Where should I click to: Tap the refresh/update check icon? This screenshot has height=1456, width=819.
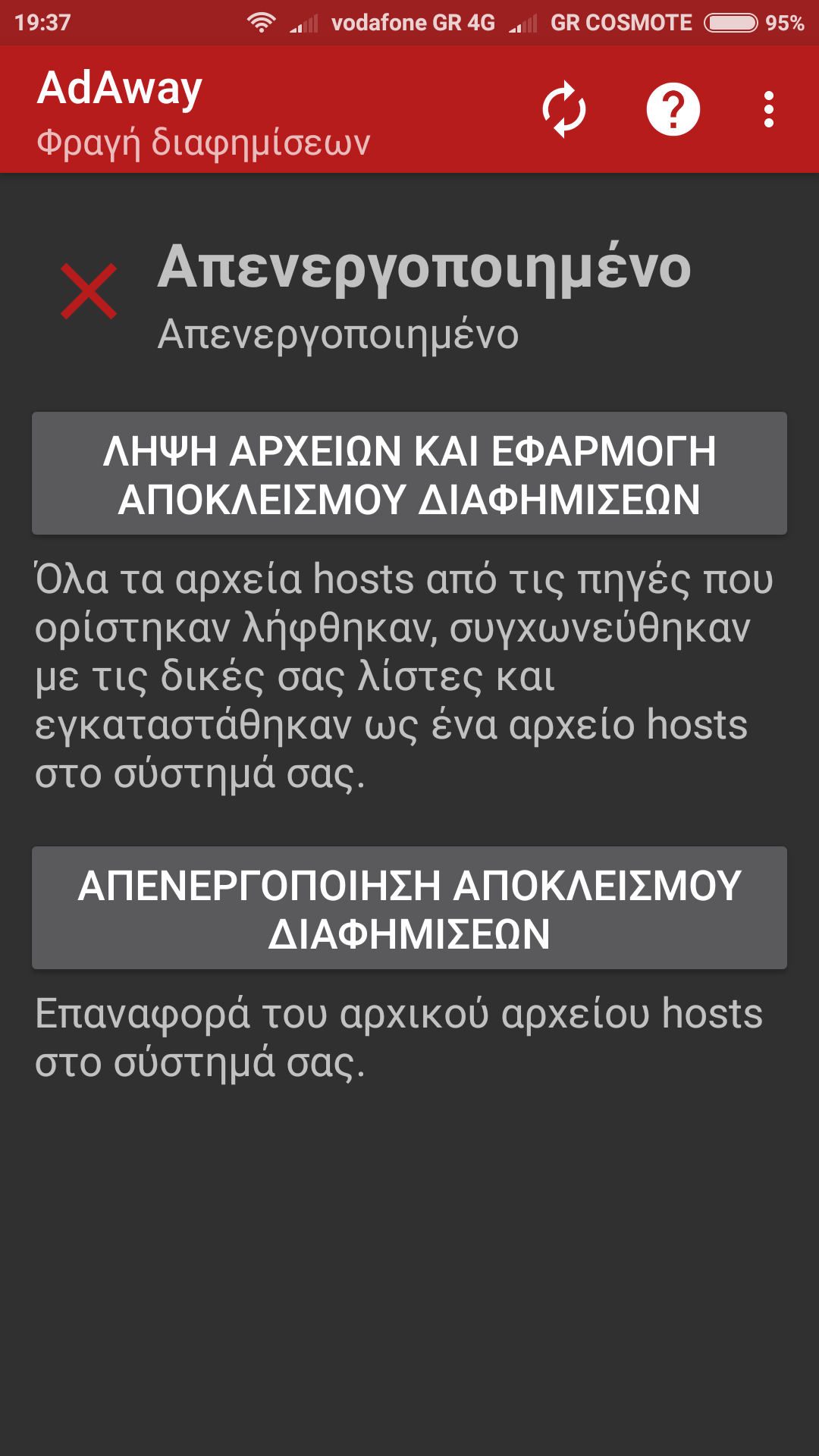coord(564,110)
